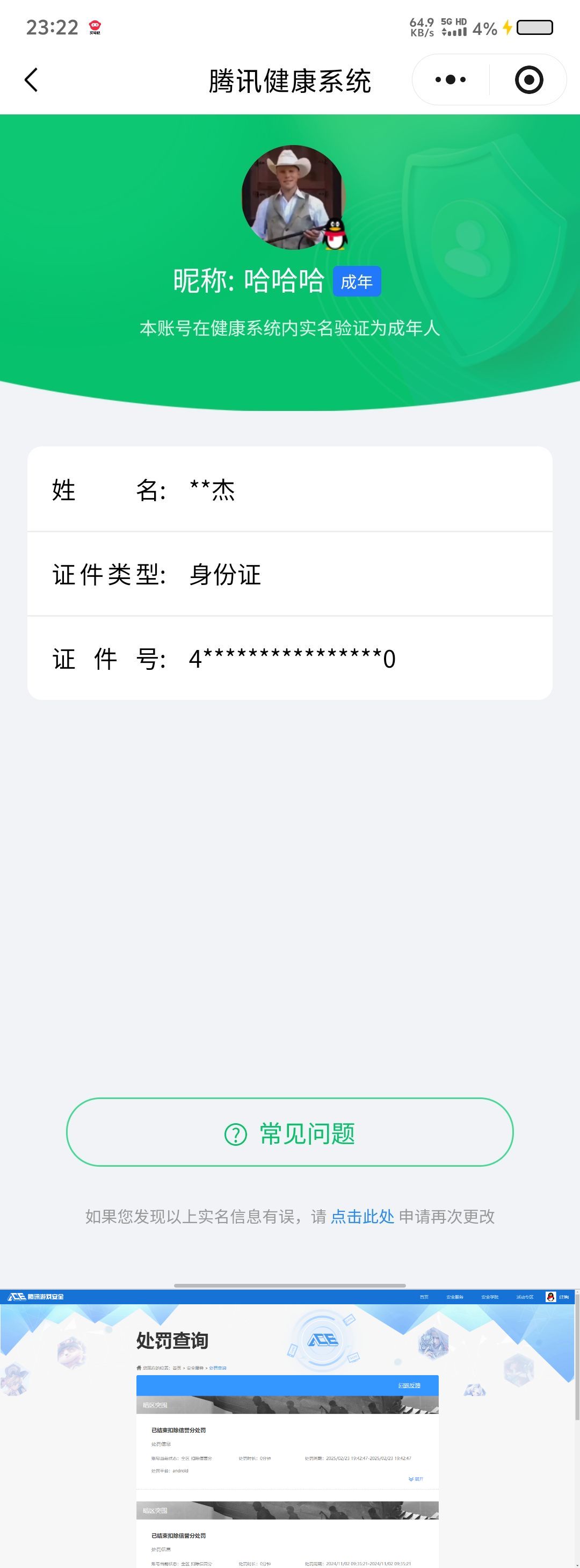
Task: Click the 回顾反馈 link
Action: pyautogui.click(x=410, y=1386)
